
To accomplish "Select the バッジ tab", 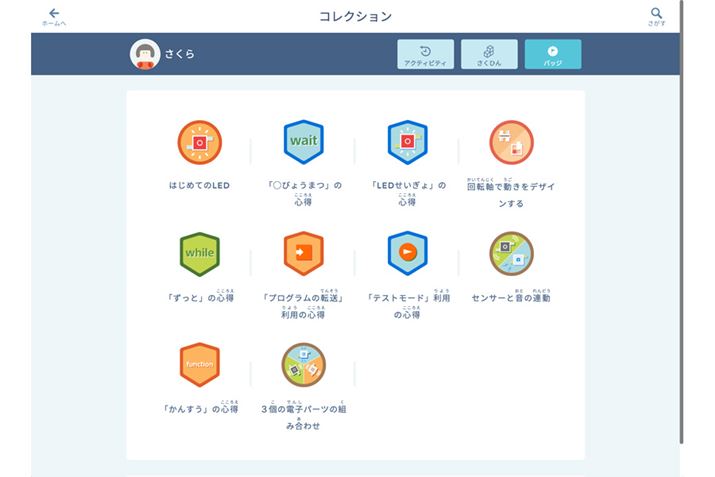I will [552, 54].
